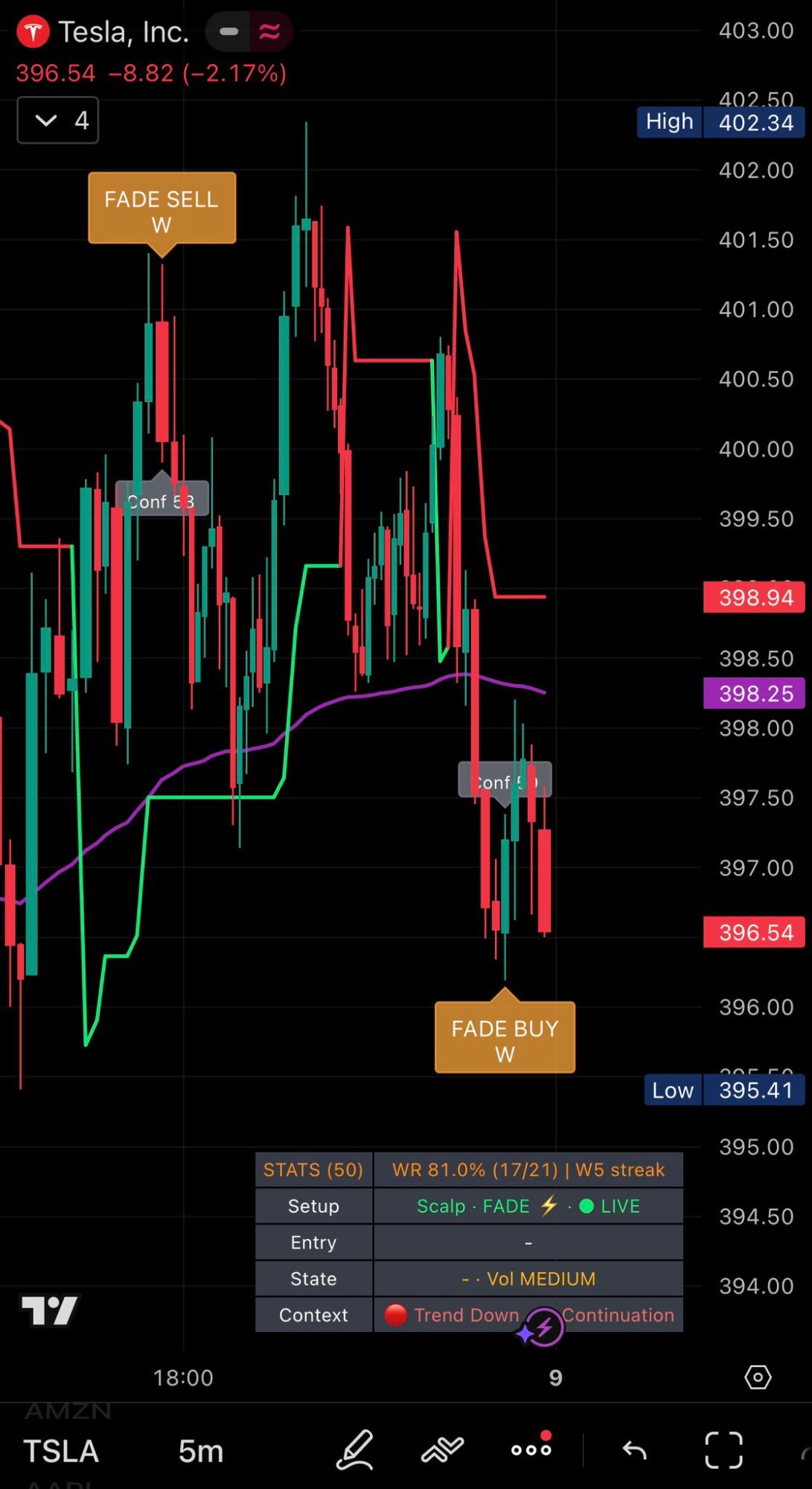
Task: Open the TSLA symbol search
Action: click(x=61, y=1450)
